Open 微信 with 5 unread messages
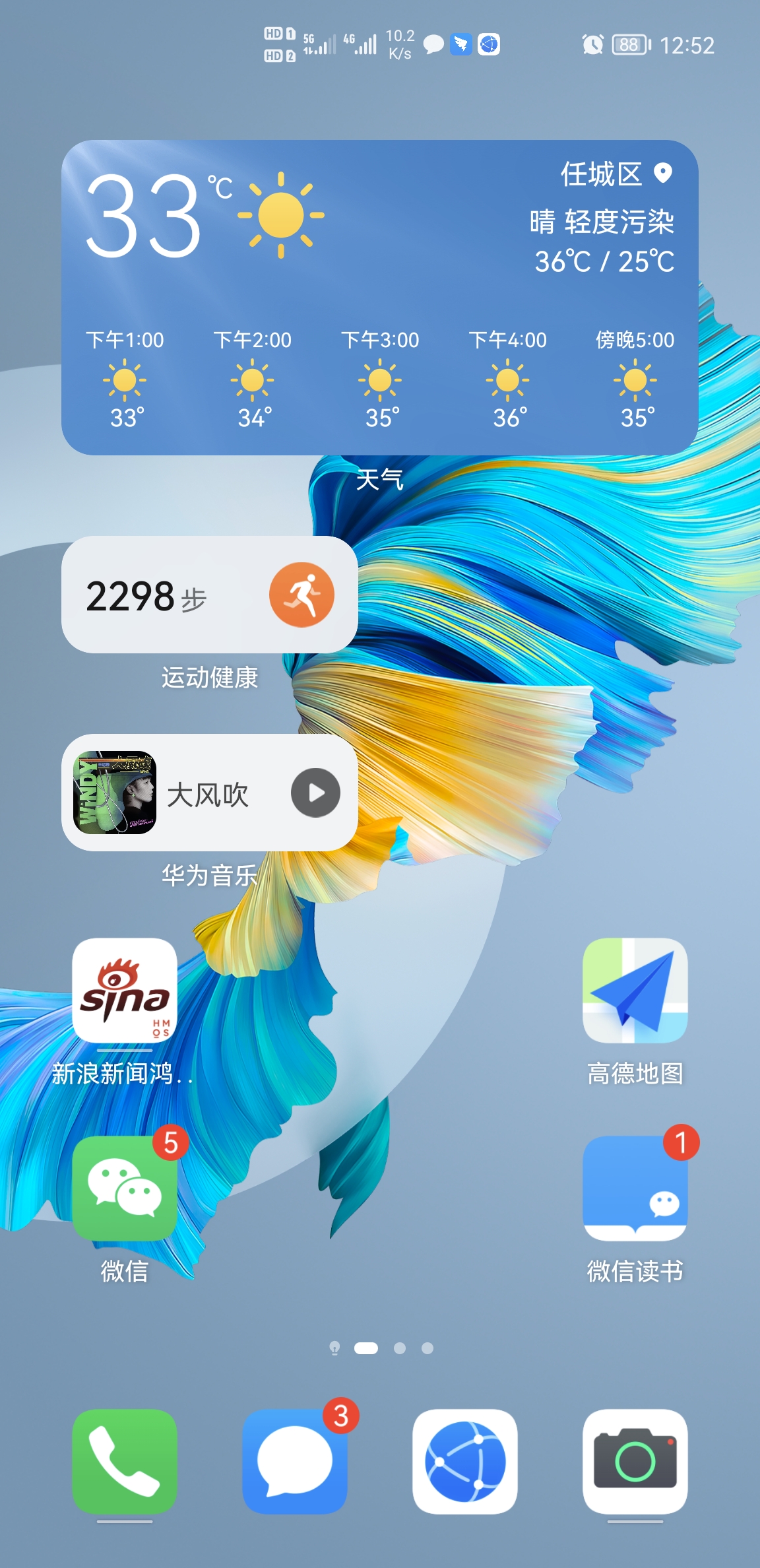This screenshot has height=1568, width=760. tap(124, 1188)
